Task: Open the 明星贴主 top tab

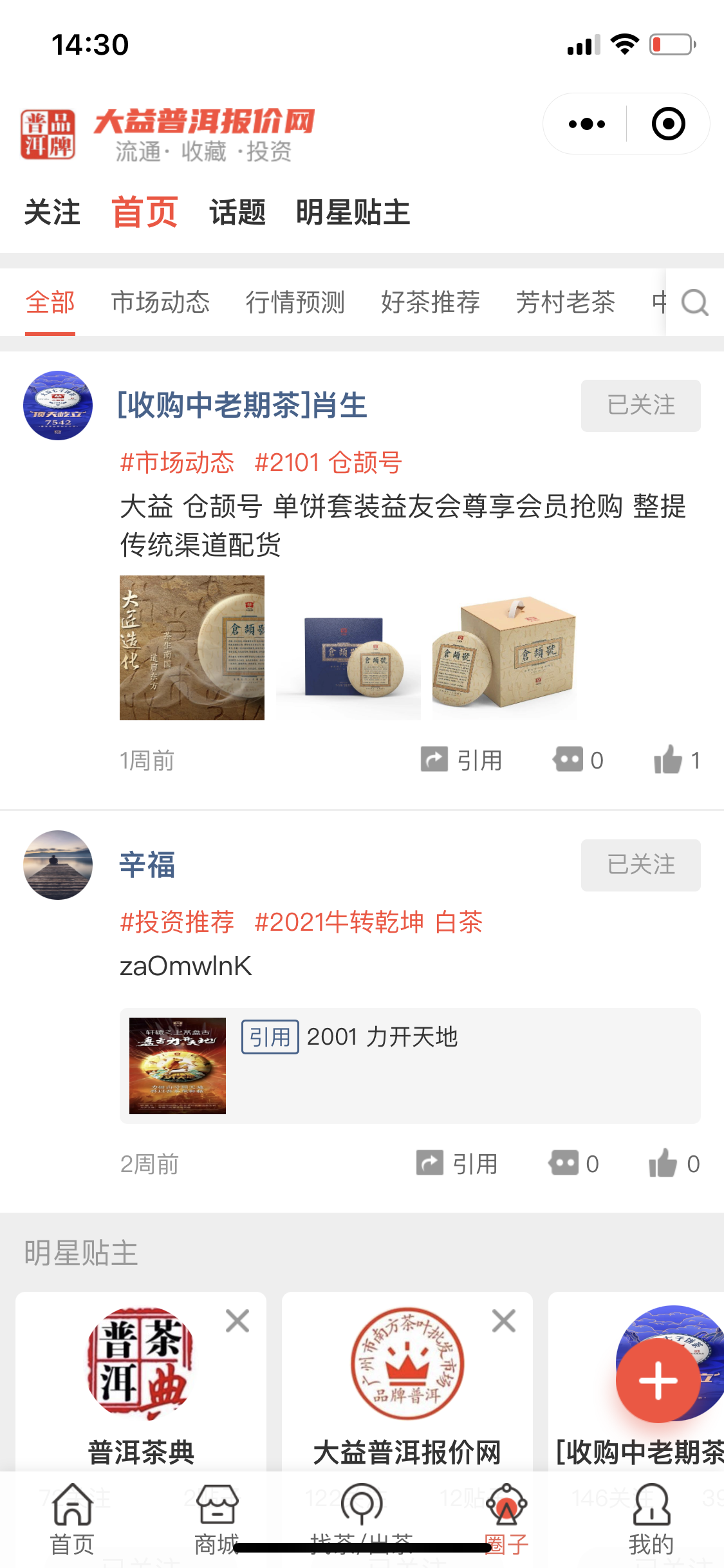Action: pos(353,212)
